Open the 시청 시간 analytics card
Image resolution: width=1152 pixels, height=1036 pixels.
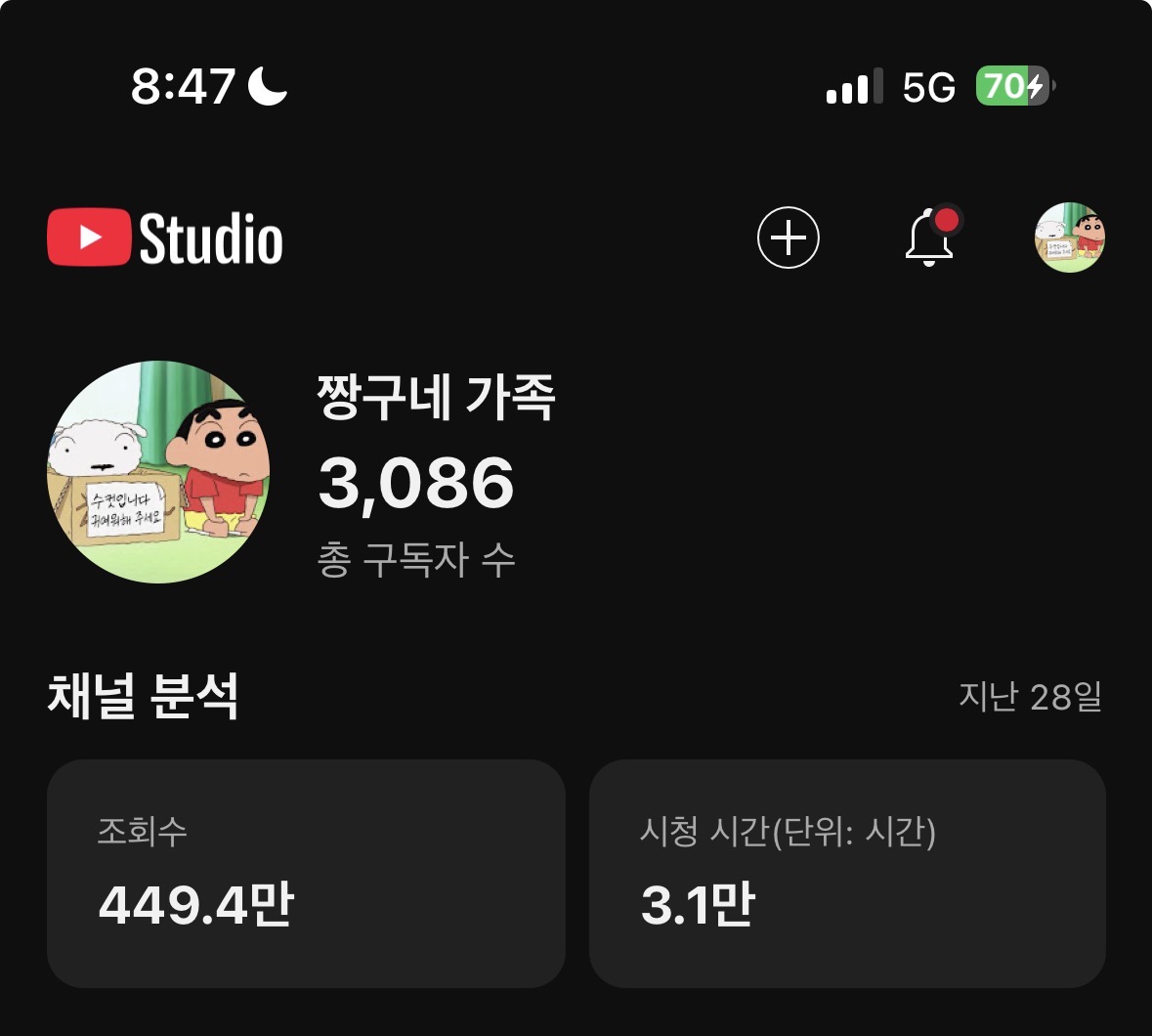(847, 874)
